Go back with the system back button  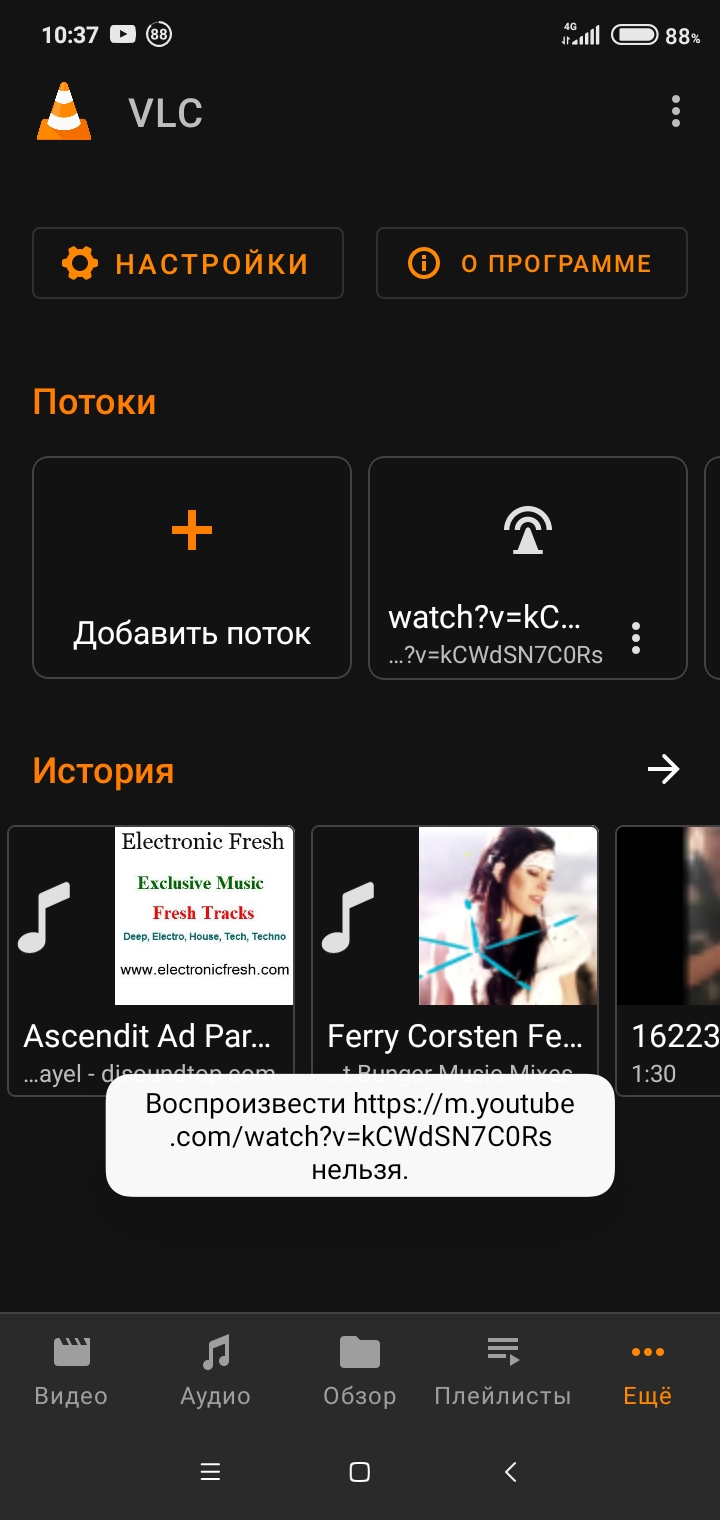point(510,1472)
